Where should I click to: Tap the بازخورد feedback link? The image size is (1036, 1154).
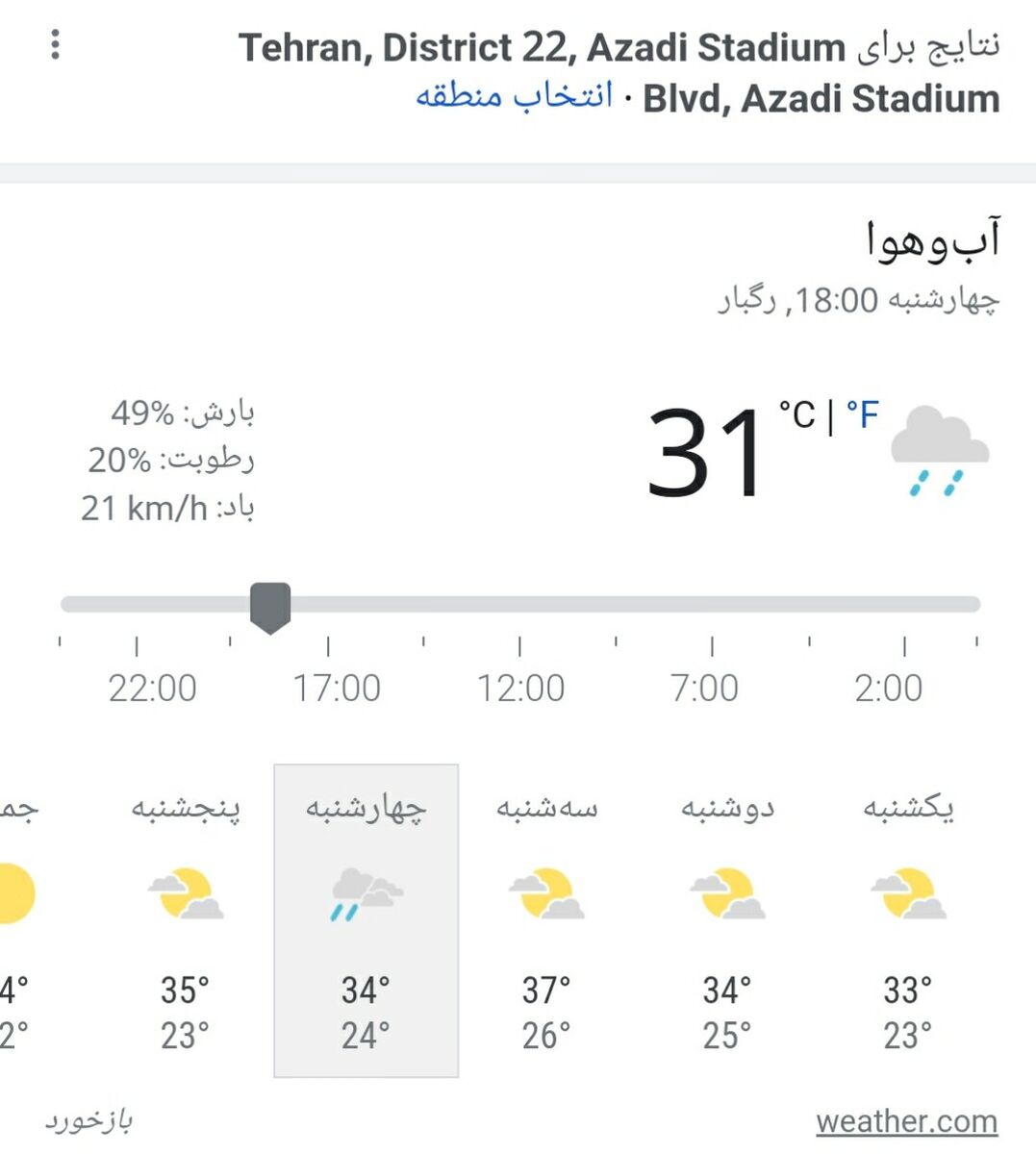[88, 1120]
